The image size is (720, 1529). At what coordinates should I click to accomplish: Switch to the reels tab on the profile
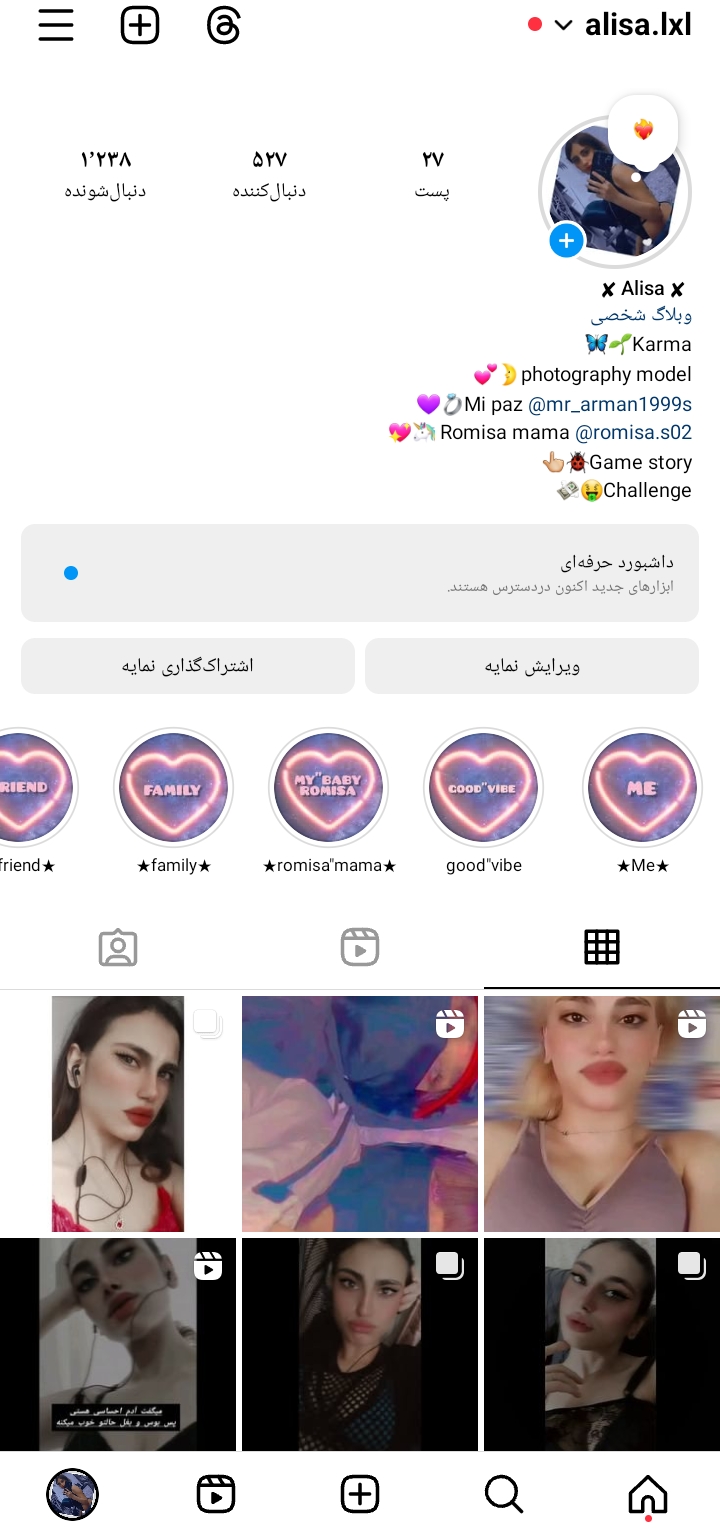point(360,946)
